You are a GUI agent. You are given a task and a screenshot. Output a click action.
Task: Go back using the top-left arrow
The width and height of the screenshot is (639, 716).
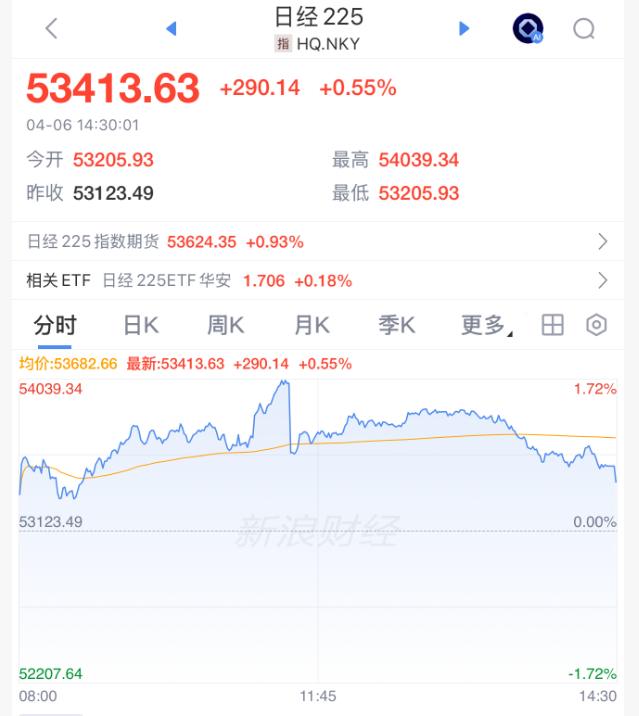(x=52, y=29)
